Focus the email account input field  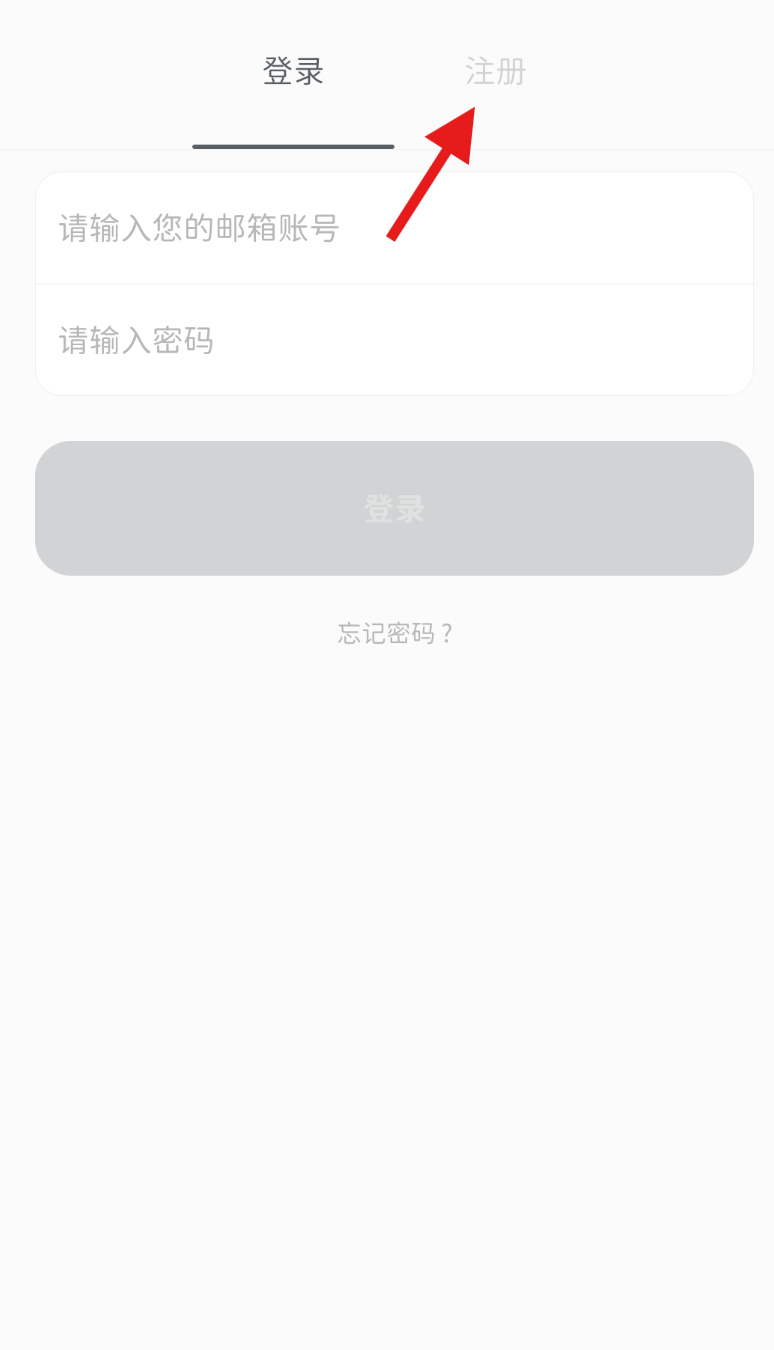coord(394,229)
